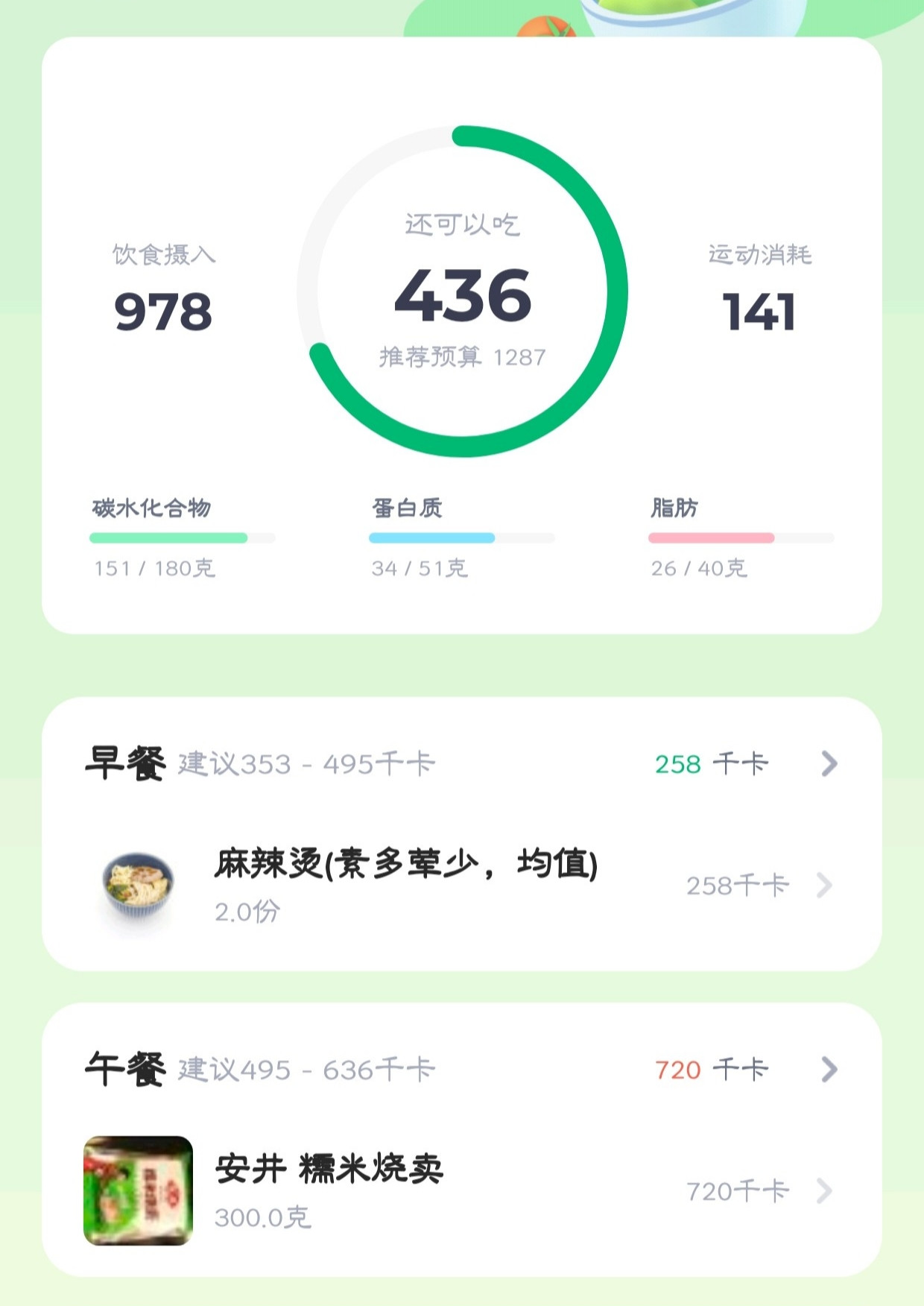Open the 早餐 breakfast section header
The height and width of the screenshot is (1306, 924).
(x=461, y=763)
